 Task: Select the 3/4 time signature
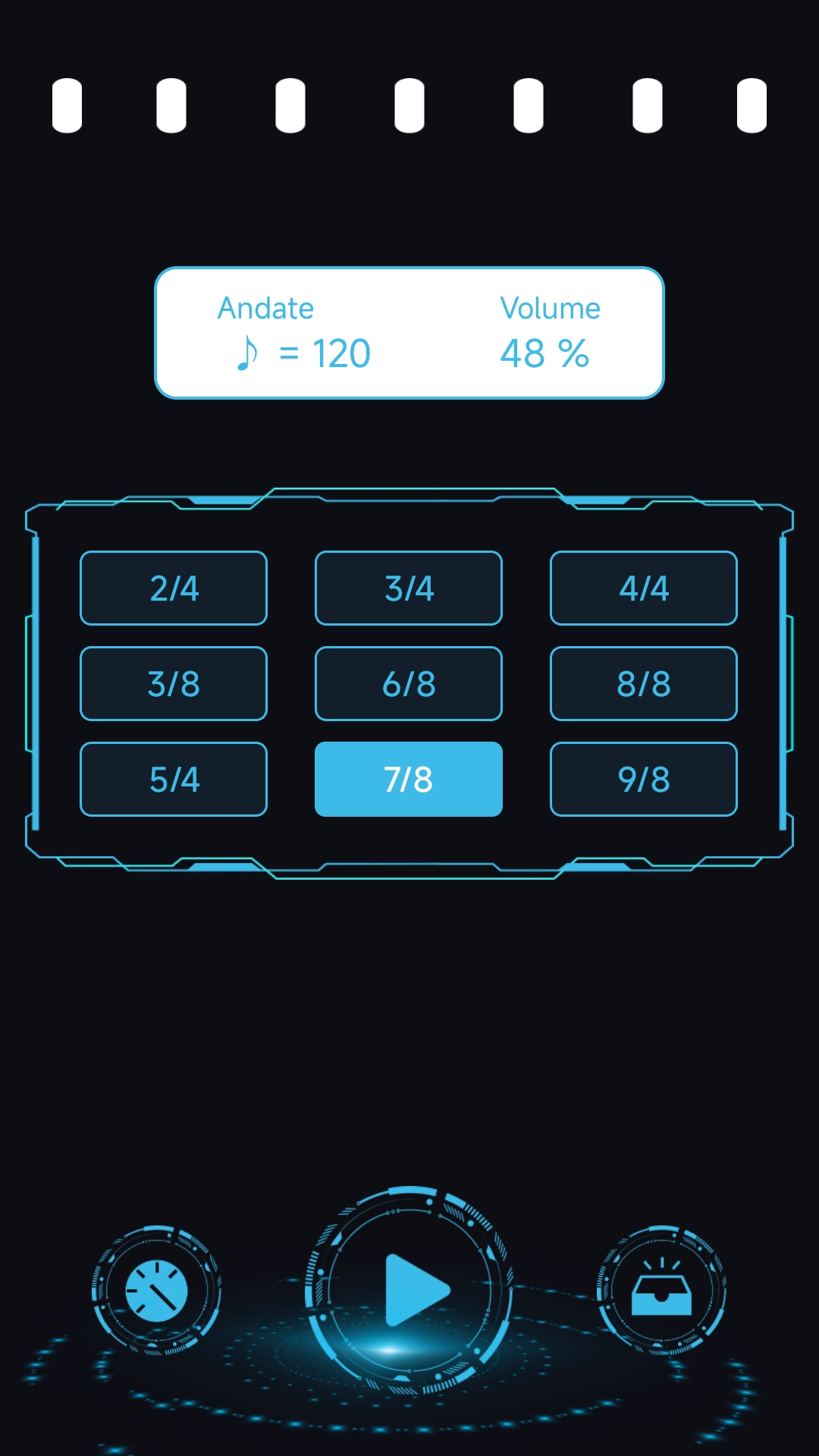point(409,588)
